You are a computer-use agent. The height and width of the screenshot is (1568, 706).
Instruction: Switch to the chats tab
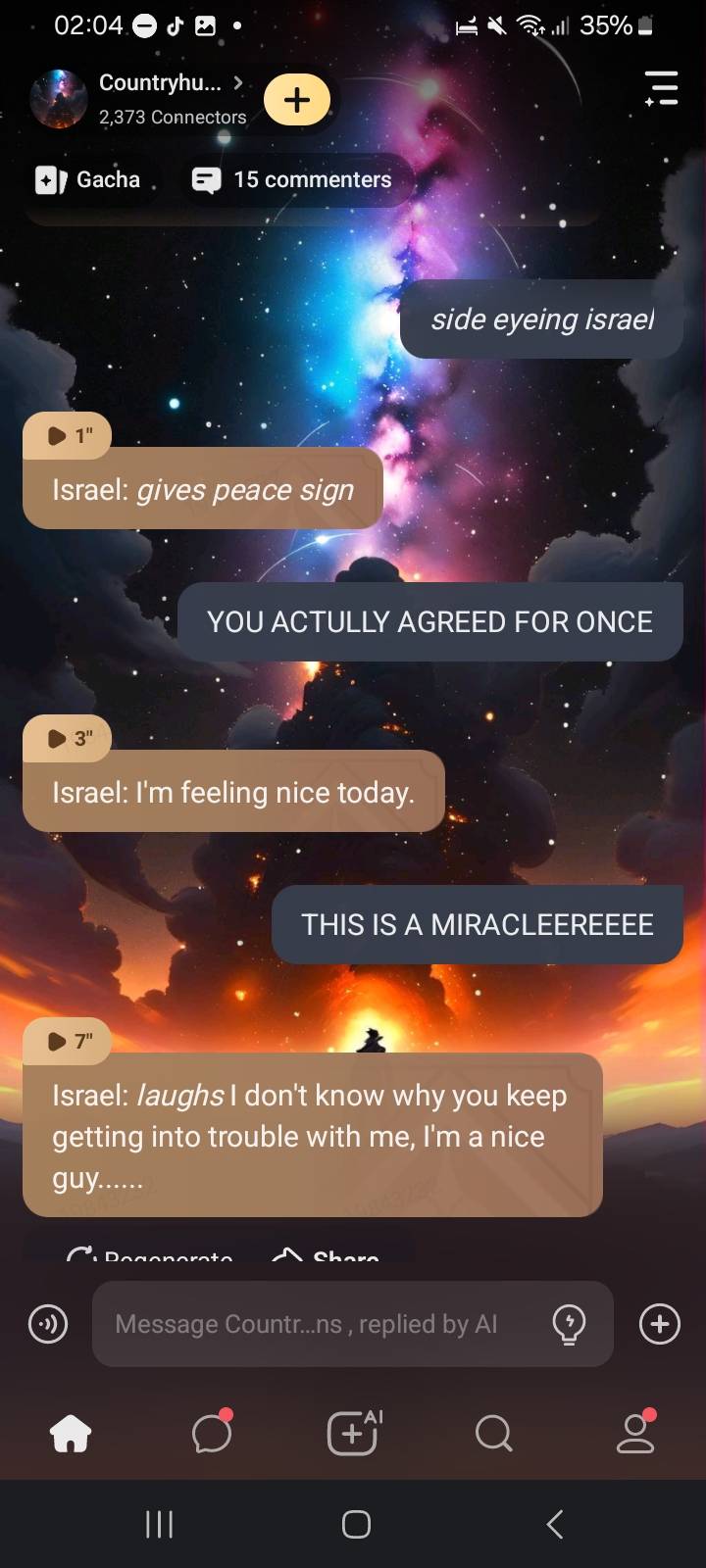pyautogui.click(x=212, y=1434)
